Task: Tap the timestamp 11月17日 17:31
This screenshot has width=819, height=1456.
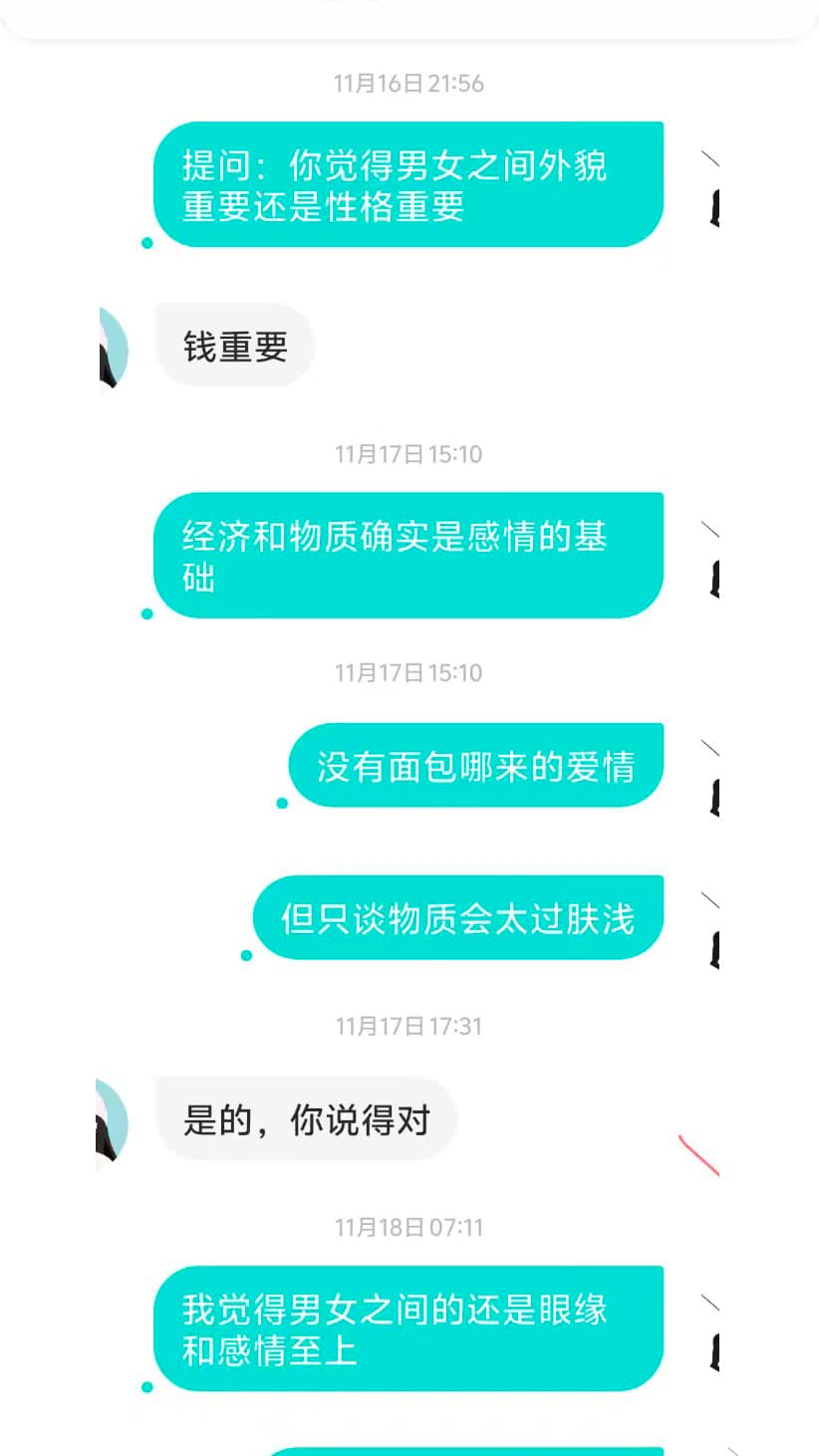Action: pos(409,1027)
